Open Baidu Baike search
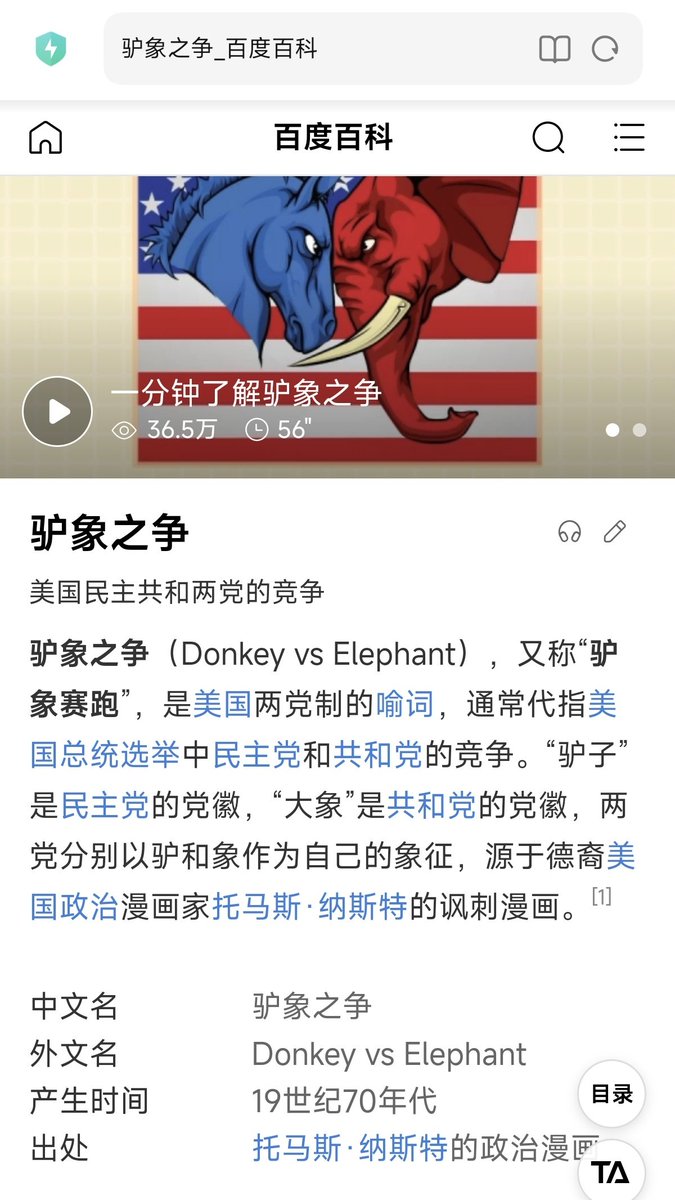This screenshot has width=675, height=1200. (x=548, y=137)
